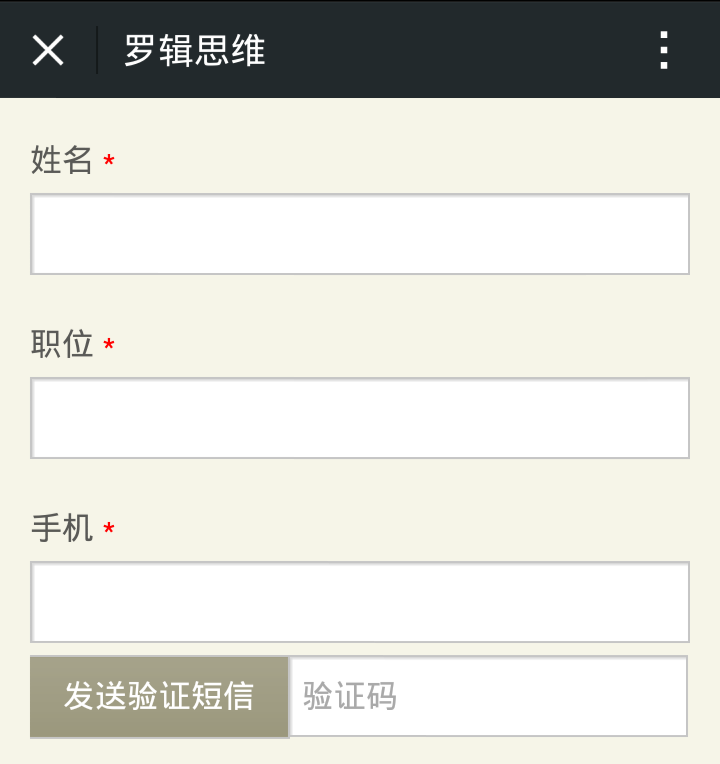
Task: Focus the 验证码 input field
Action: coord(488,696)
